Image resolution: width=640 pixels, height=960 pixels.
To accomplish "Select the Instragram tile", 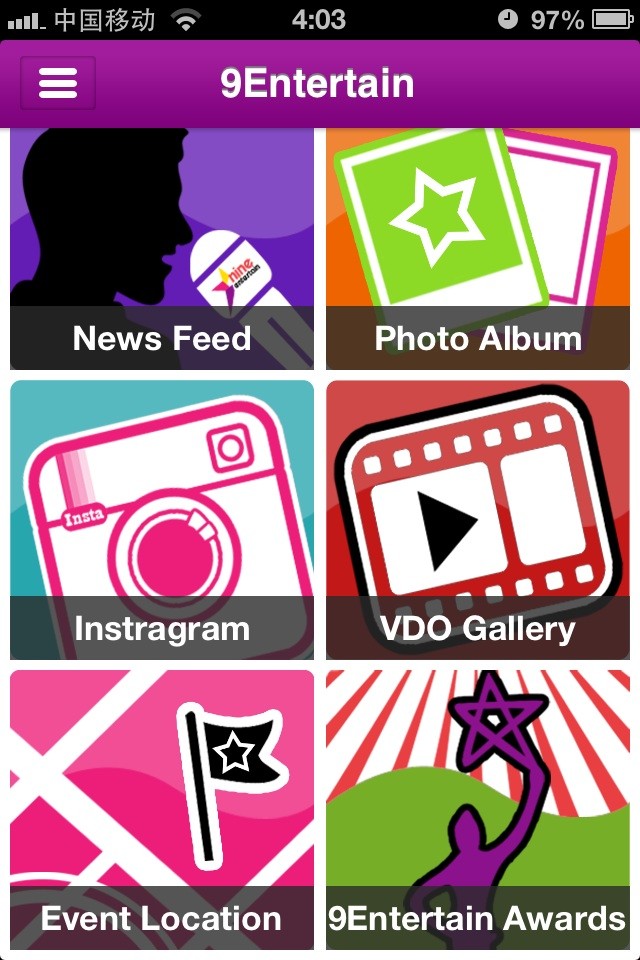I will tap(161, 520).
